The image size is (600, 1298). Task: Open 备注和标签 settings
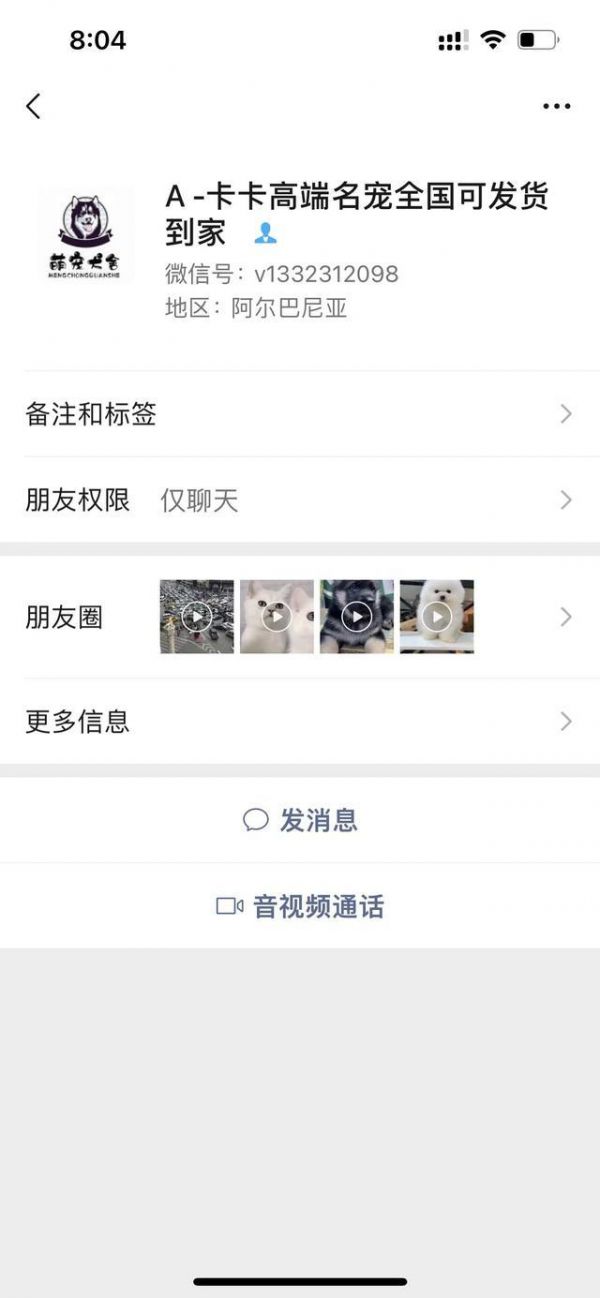(x=300, y=414)
